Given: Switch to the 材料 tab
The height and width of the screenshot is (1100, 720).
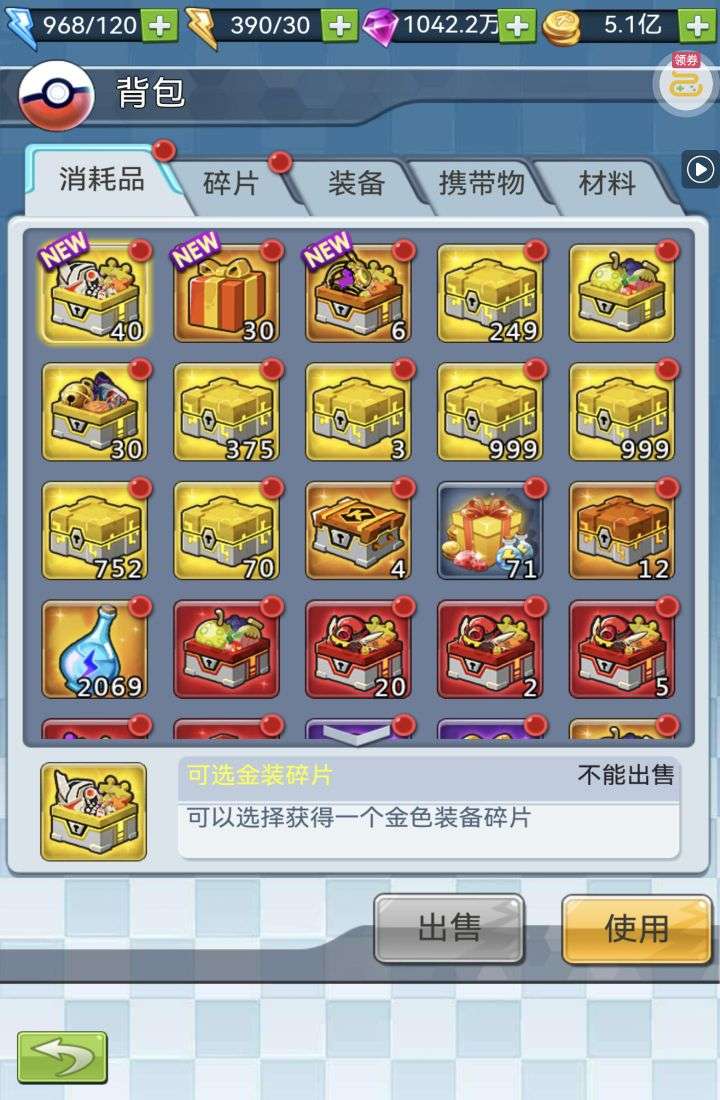Looking at the screenshot, I should [x=606, y=184].
